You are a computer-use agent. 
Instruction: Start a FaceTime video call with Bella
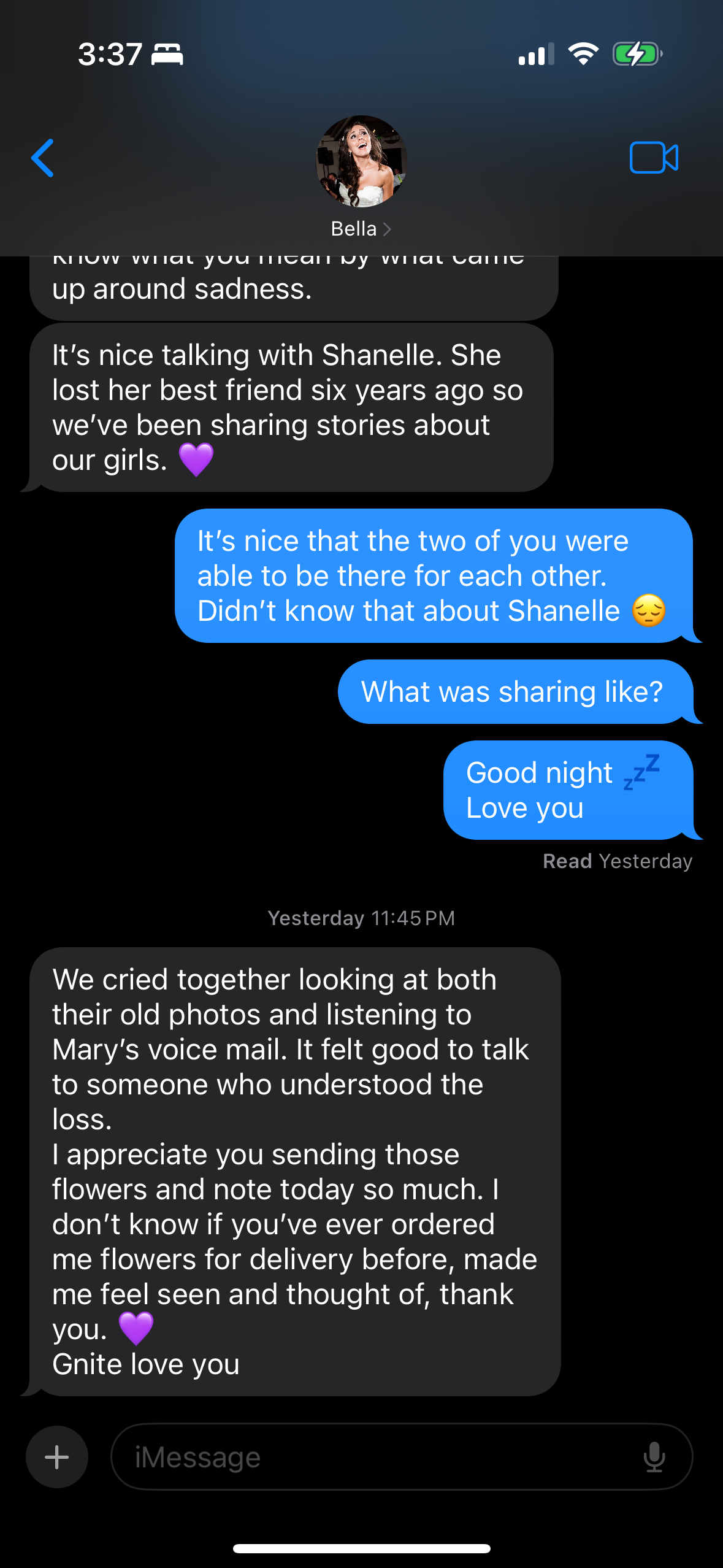654,158
